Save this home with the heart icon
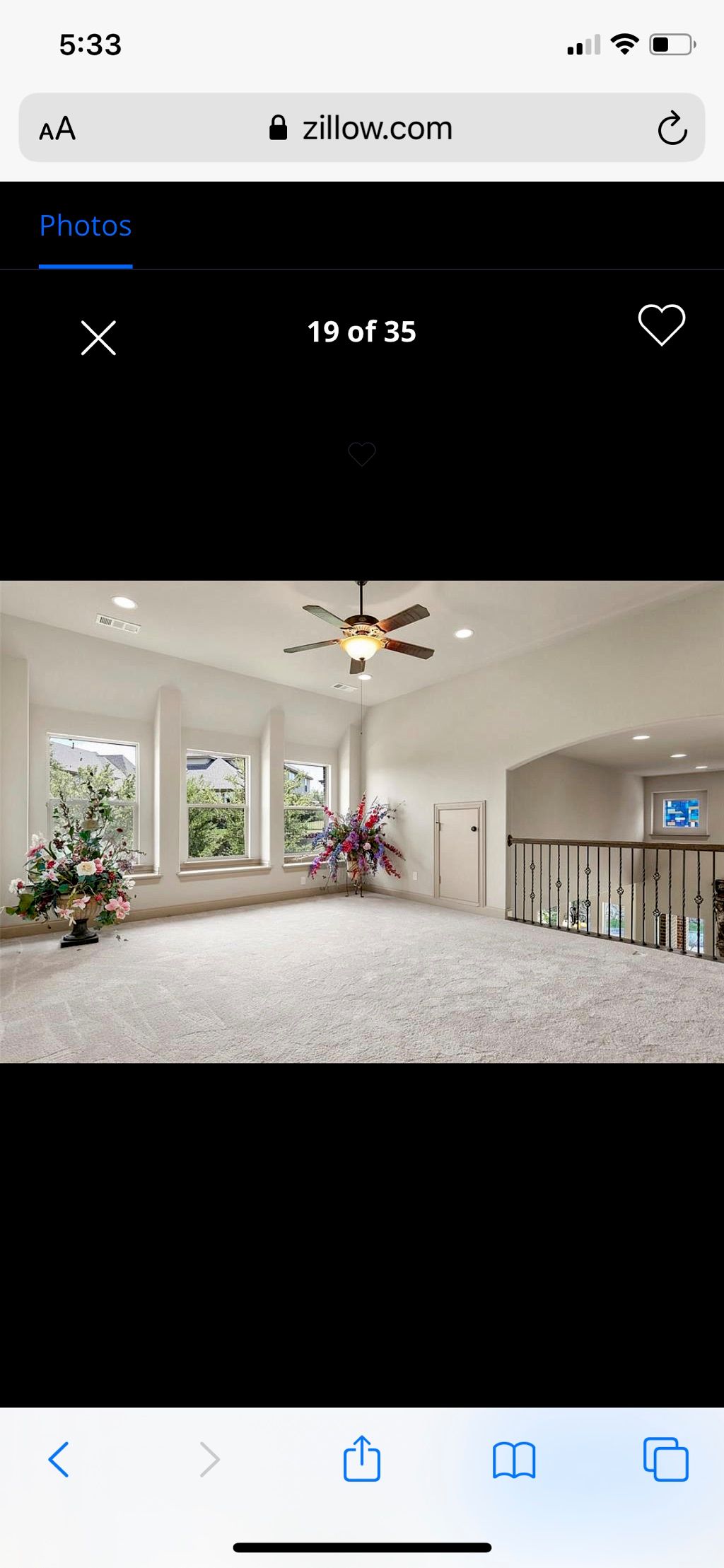The width and height of the screenshot is (724, 1568). click(661, 325)
